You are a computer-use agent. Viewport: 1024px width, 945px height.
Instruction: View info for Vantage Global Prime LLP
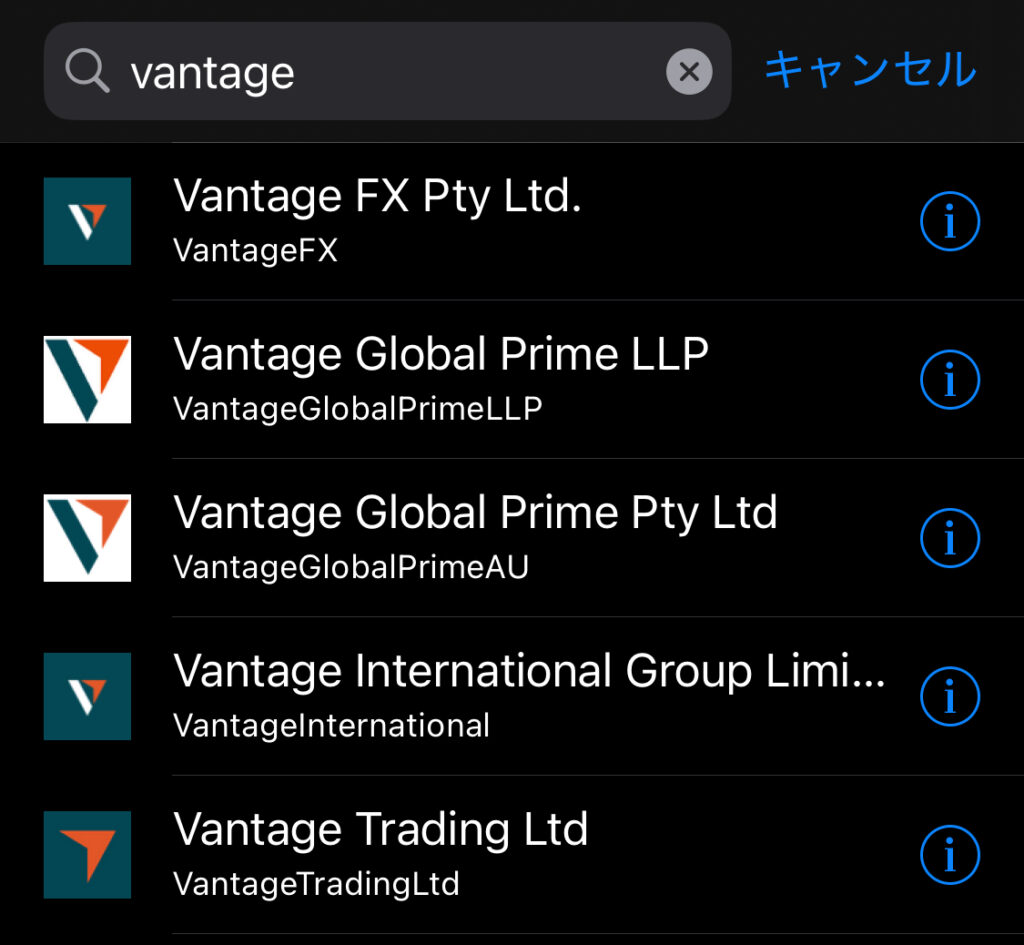(949, 380)
